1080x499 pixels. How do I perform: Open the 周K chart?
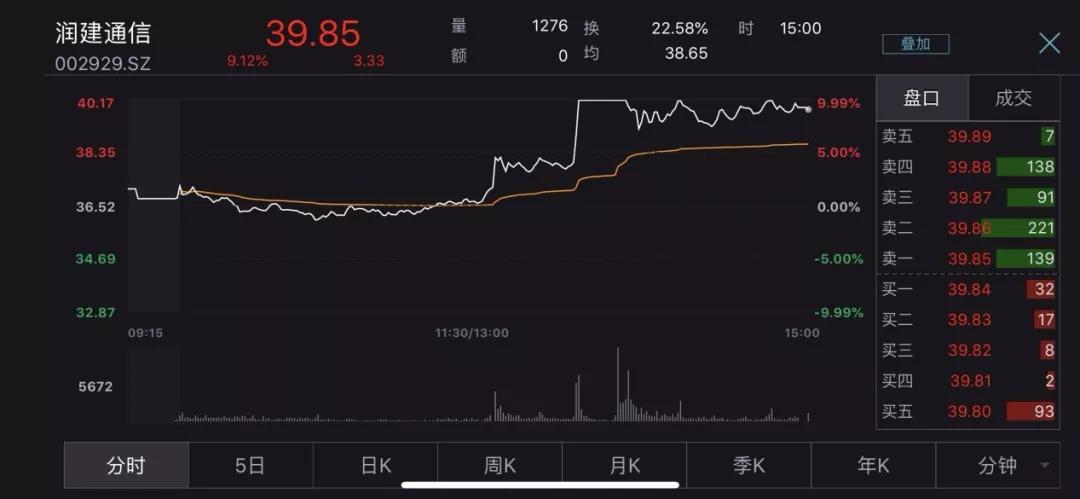coord(499,465)
